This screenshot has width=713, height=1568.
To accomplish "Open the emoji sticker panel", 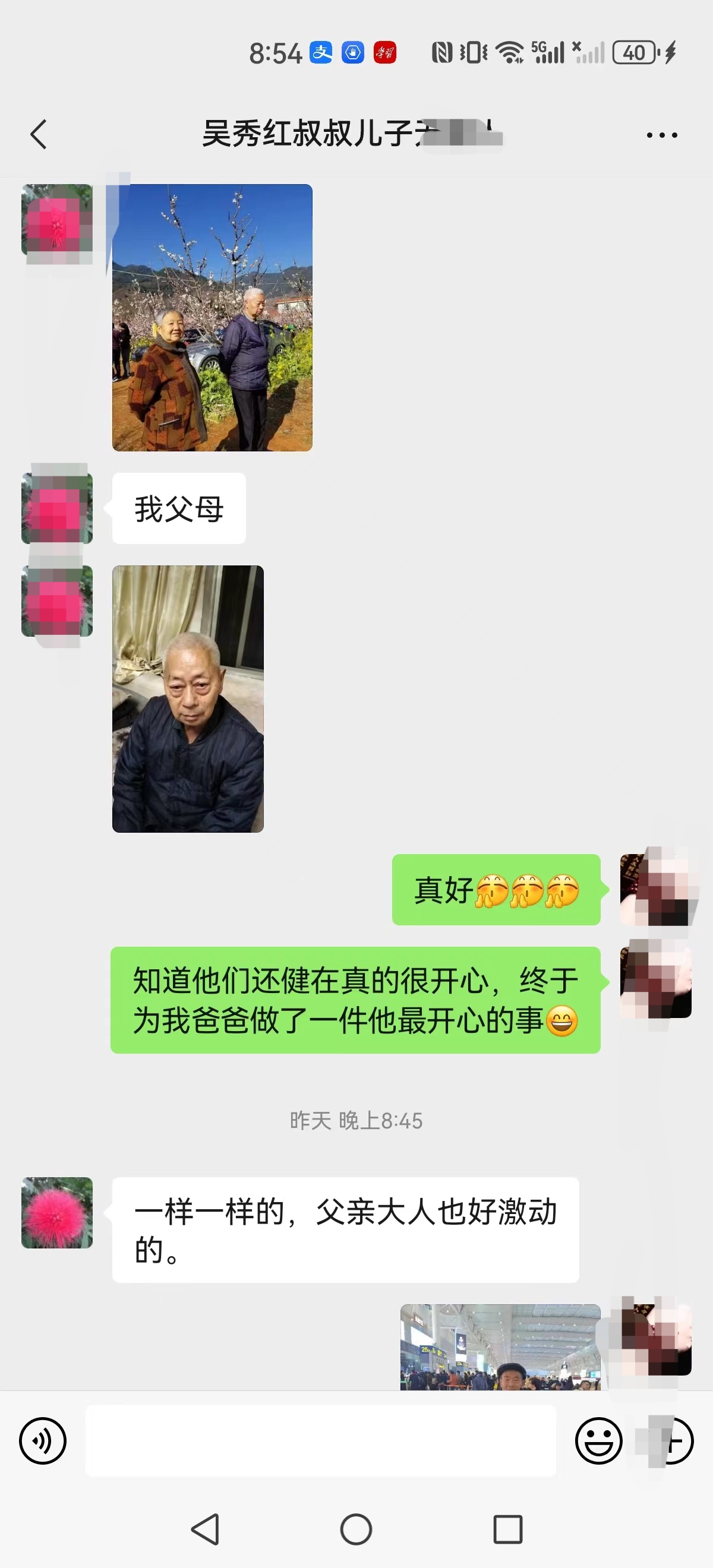I will tap(598, 1441).
